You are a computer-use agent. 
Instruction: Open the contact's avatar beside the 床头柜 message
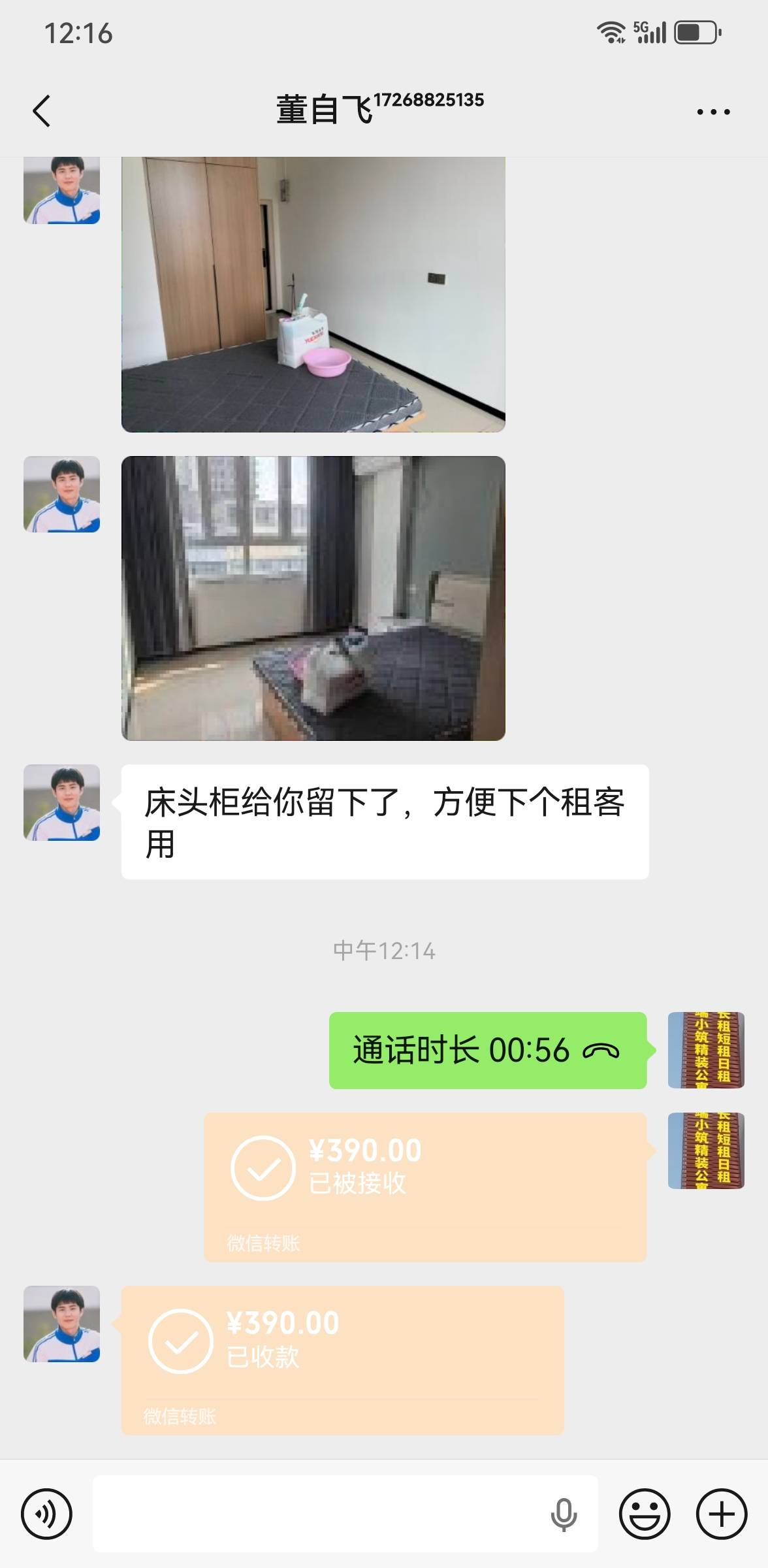[62, 802]
